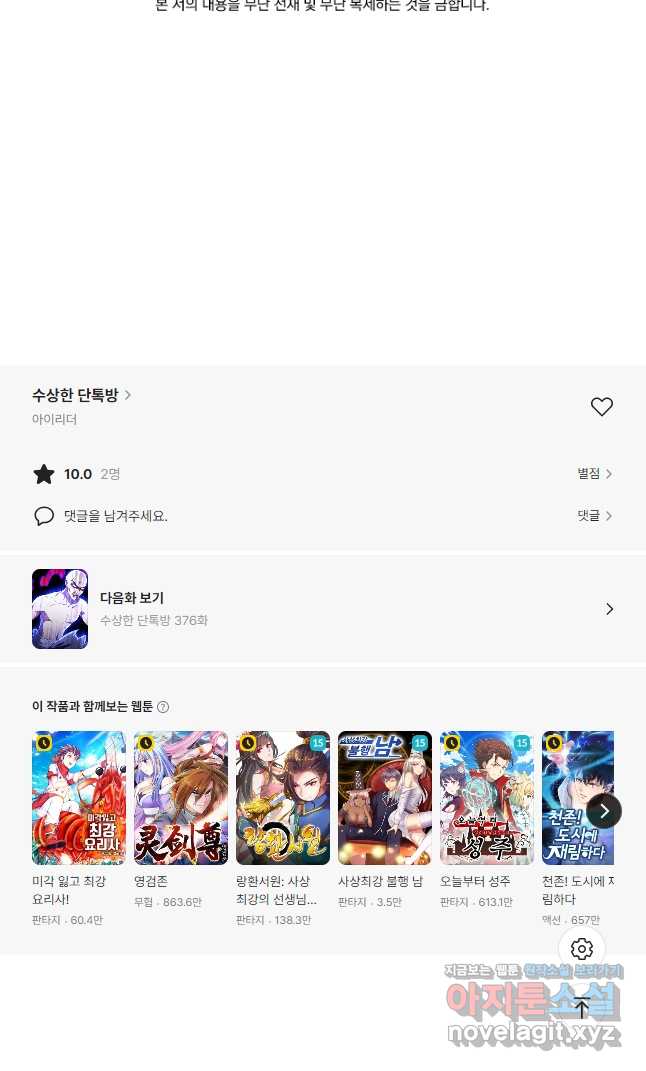The image size is (646, 1071).
Task: Open the webtoon 영검존
Action: point(181,798)
